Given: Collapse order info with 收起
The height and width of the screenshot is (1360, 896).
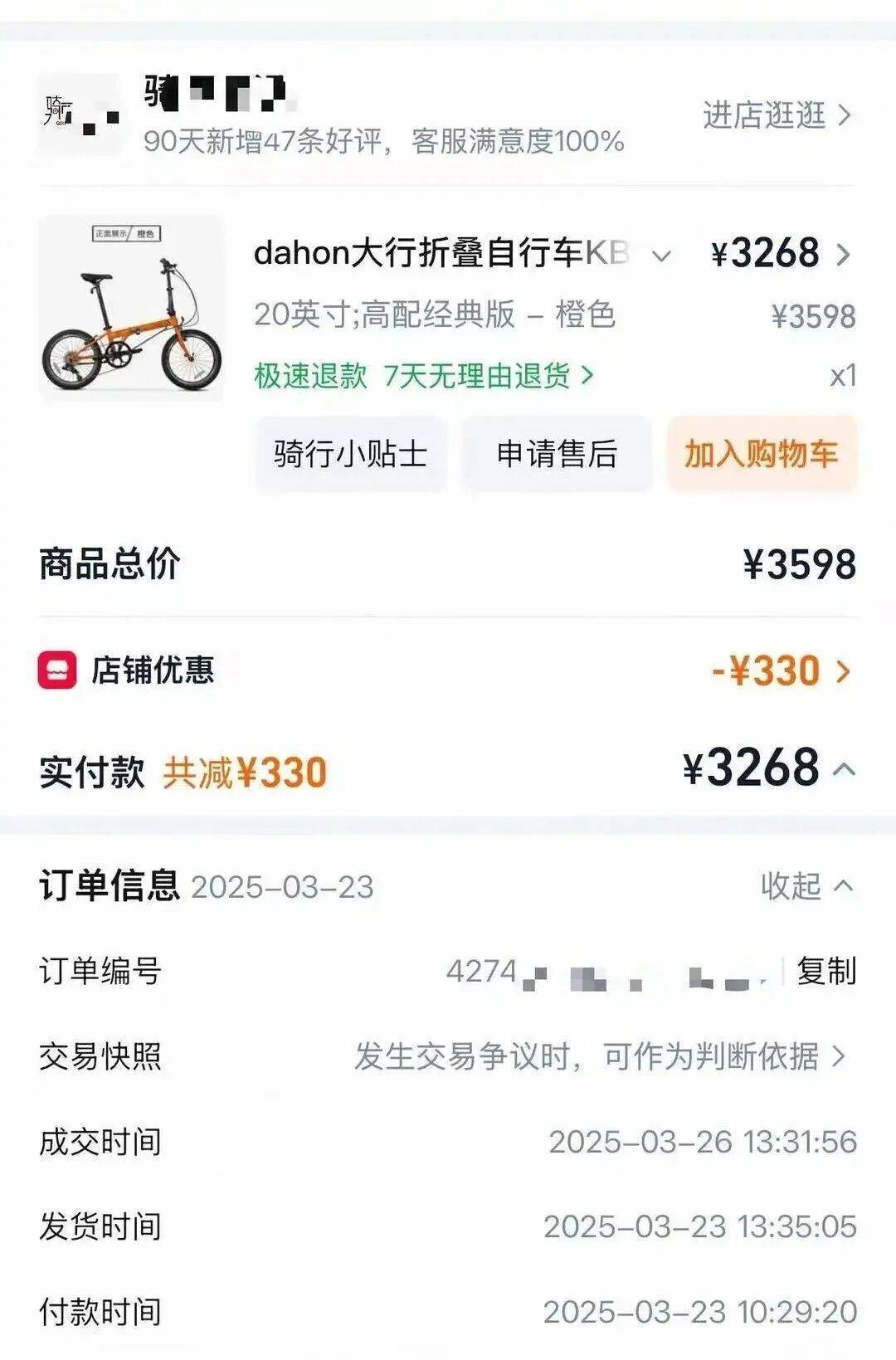Looking at the screenshot, I should (x=806, y=886).
